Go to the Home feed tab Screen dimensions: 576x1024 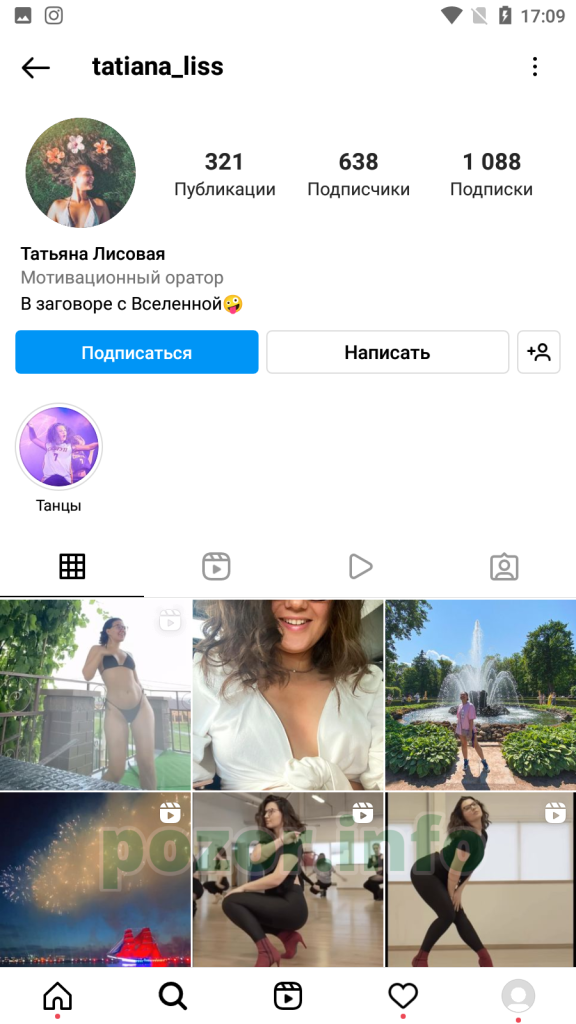57,997
